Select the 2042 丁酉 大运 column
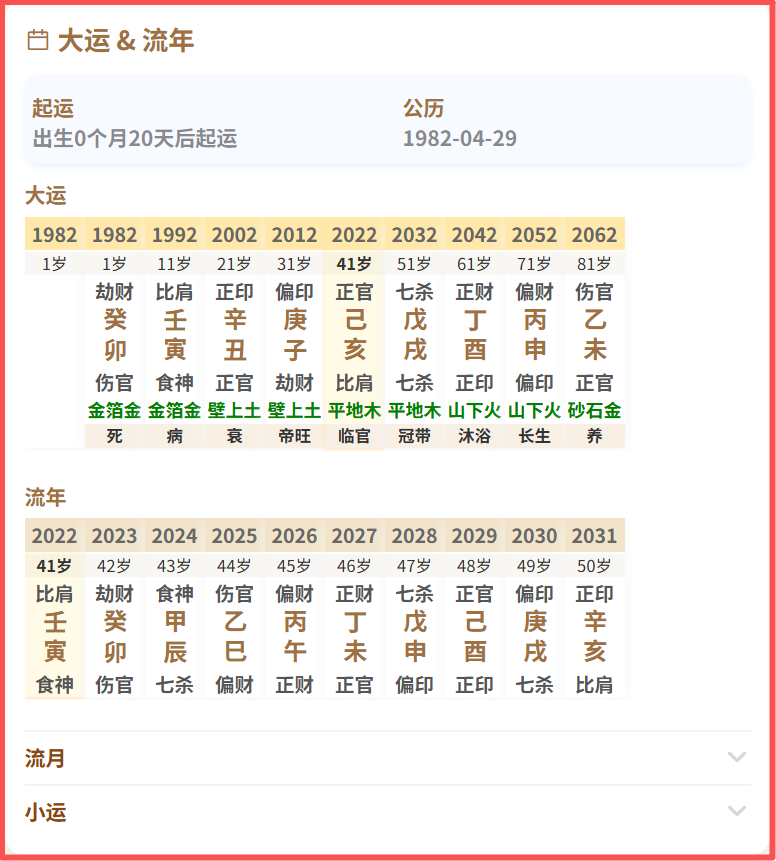Image resolution: width=776 pixels, height=861 pixels. pyautogui.click(x=475, y=335)
